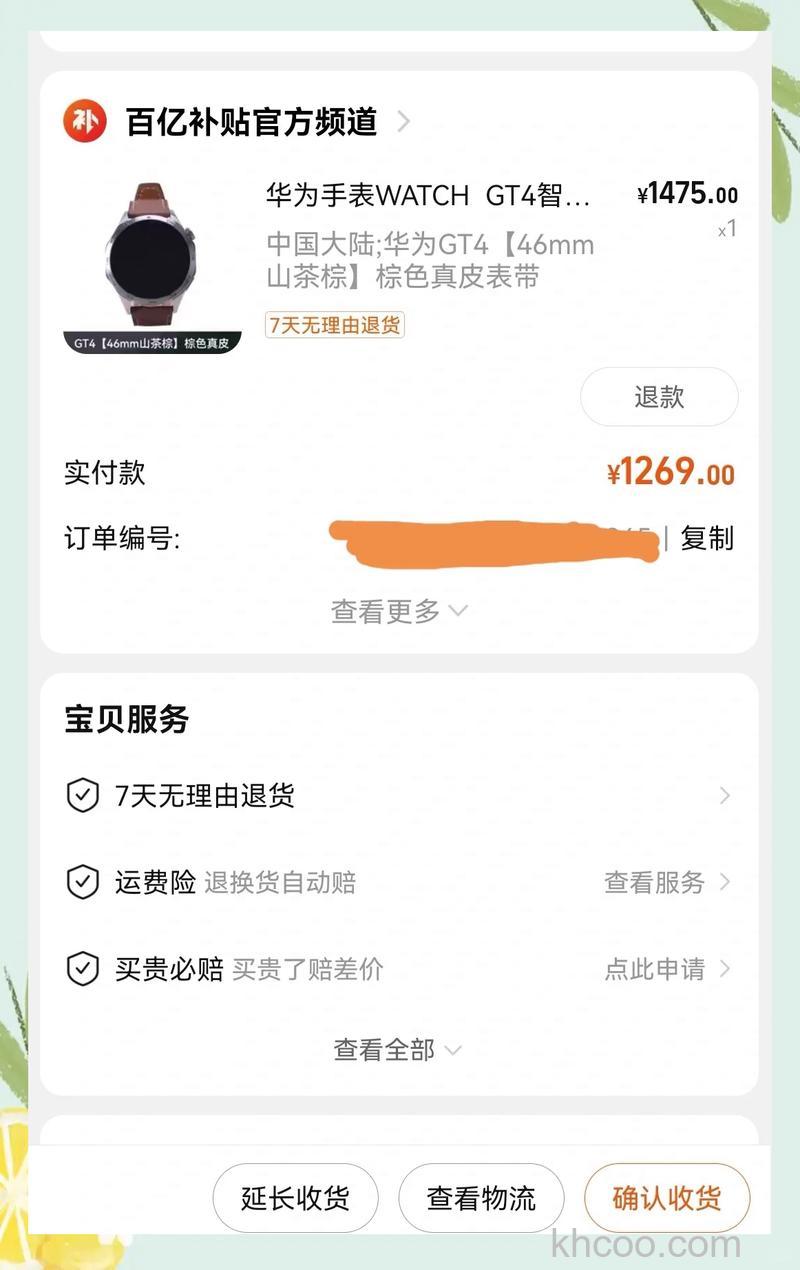This screenshot has height=1270, width=800.
Task: Copy the order number with 复制
Action: [x=705, y=539]
